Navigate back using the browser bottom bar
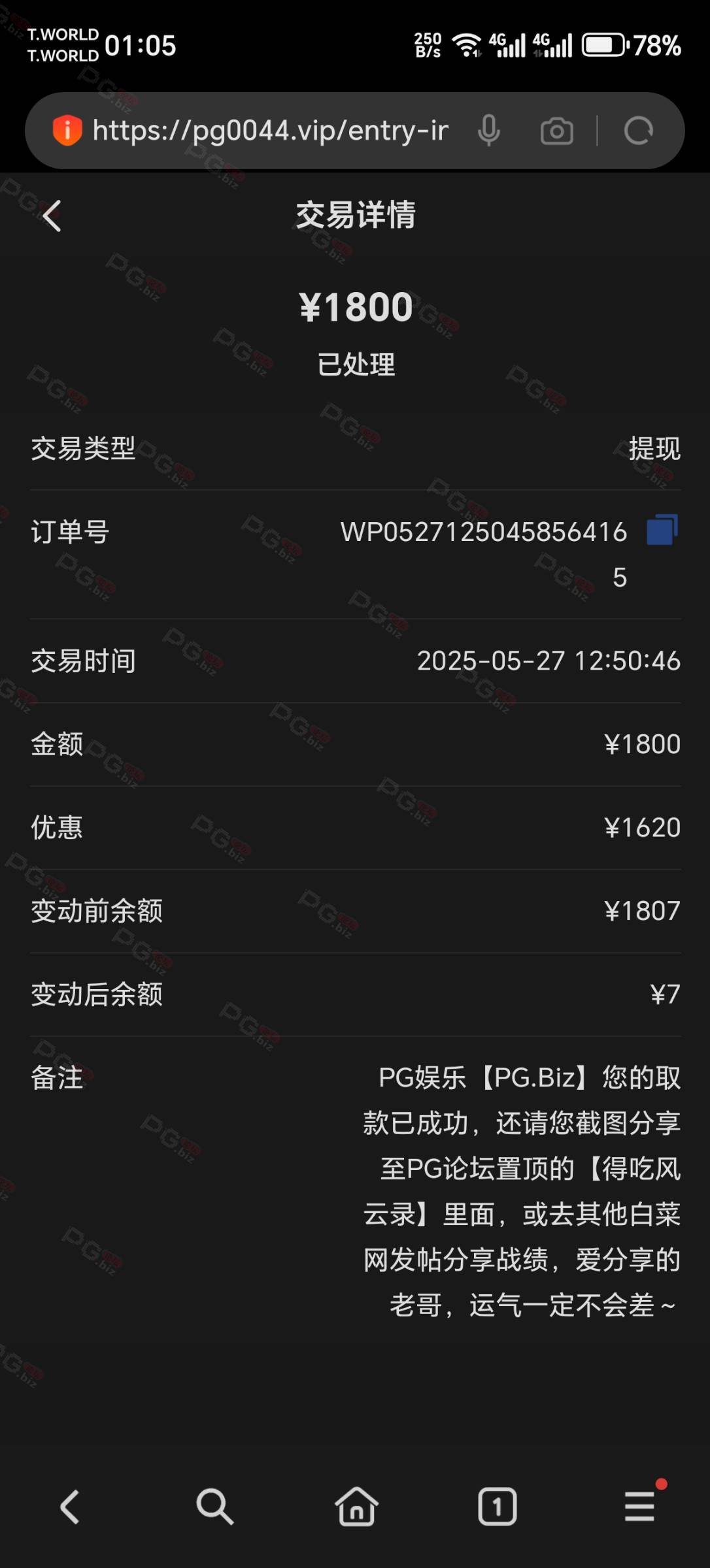Viewport: 710px width, 1568px height. [70, 1507]
